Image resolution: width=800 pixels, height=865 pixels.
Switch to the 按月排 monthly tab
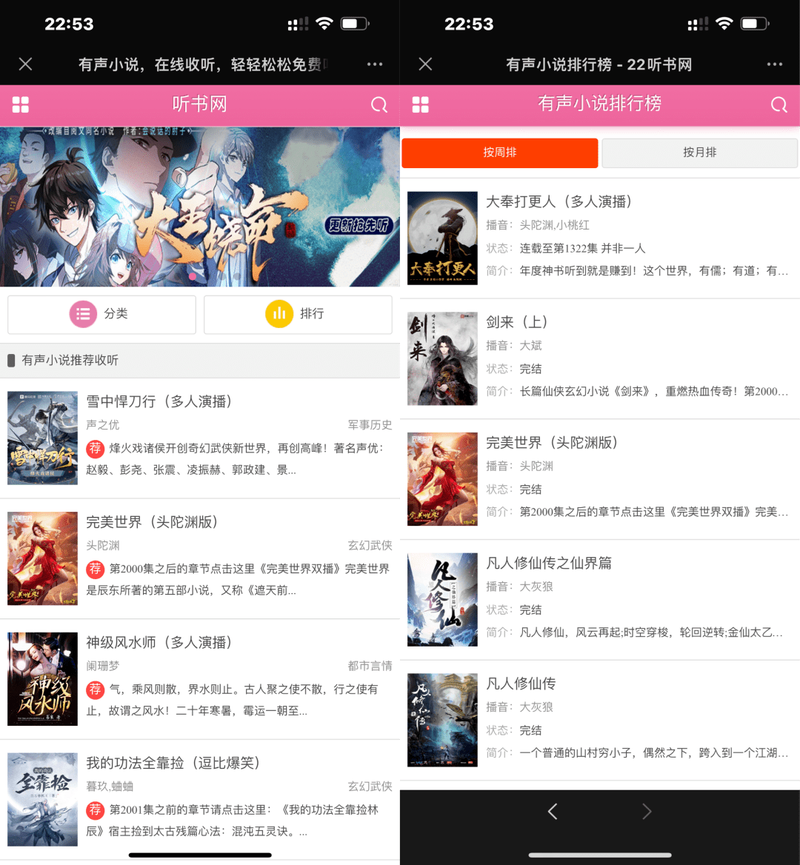click(x=700, y=153)
